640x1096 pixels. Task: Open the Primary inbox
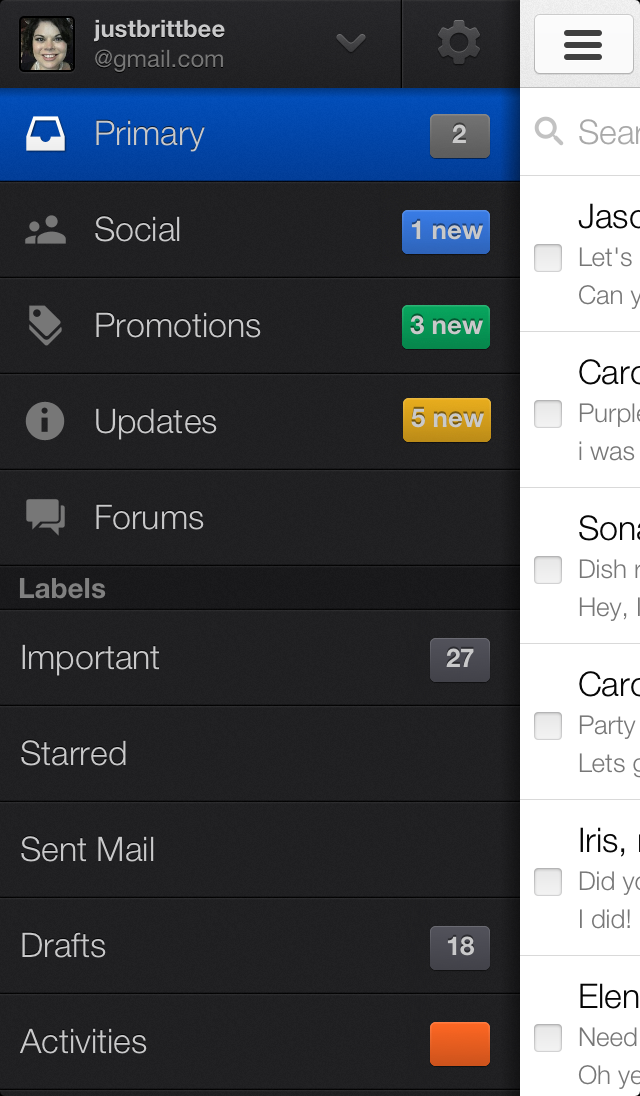pyautogui.click(x=260, y=134)
